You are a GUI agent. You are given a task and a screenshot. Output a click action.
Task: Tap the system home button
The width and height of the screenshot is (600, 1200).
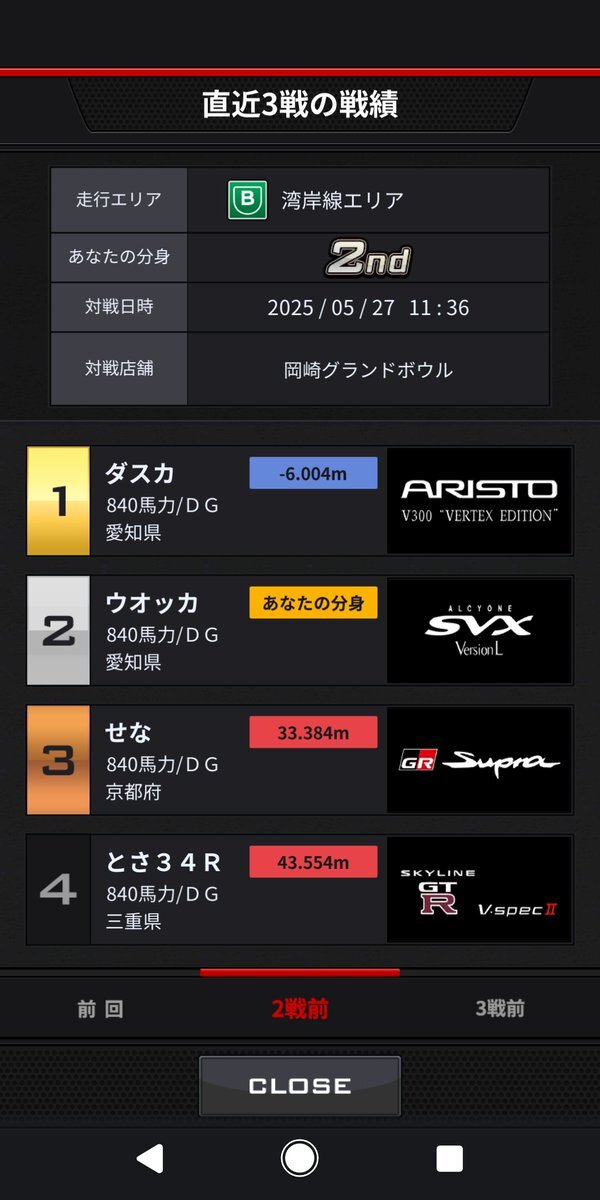(x=300, y=1158)
